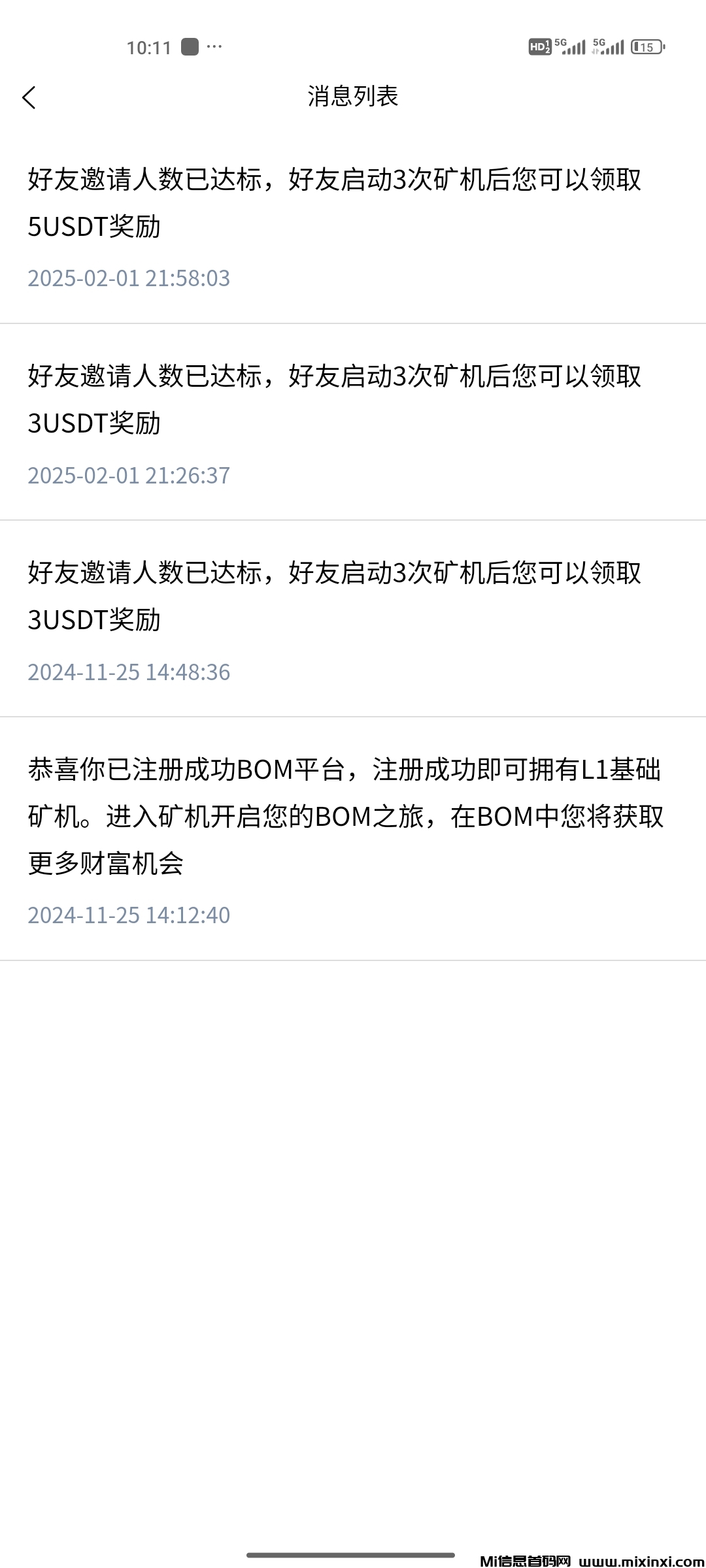The height and width of the screenshot is (1568, 706).
Task: Tap the battery indicator showing 15
Action: tap(644, 46)
